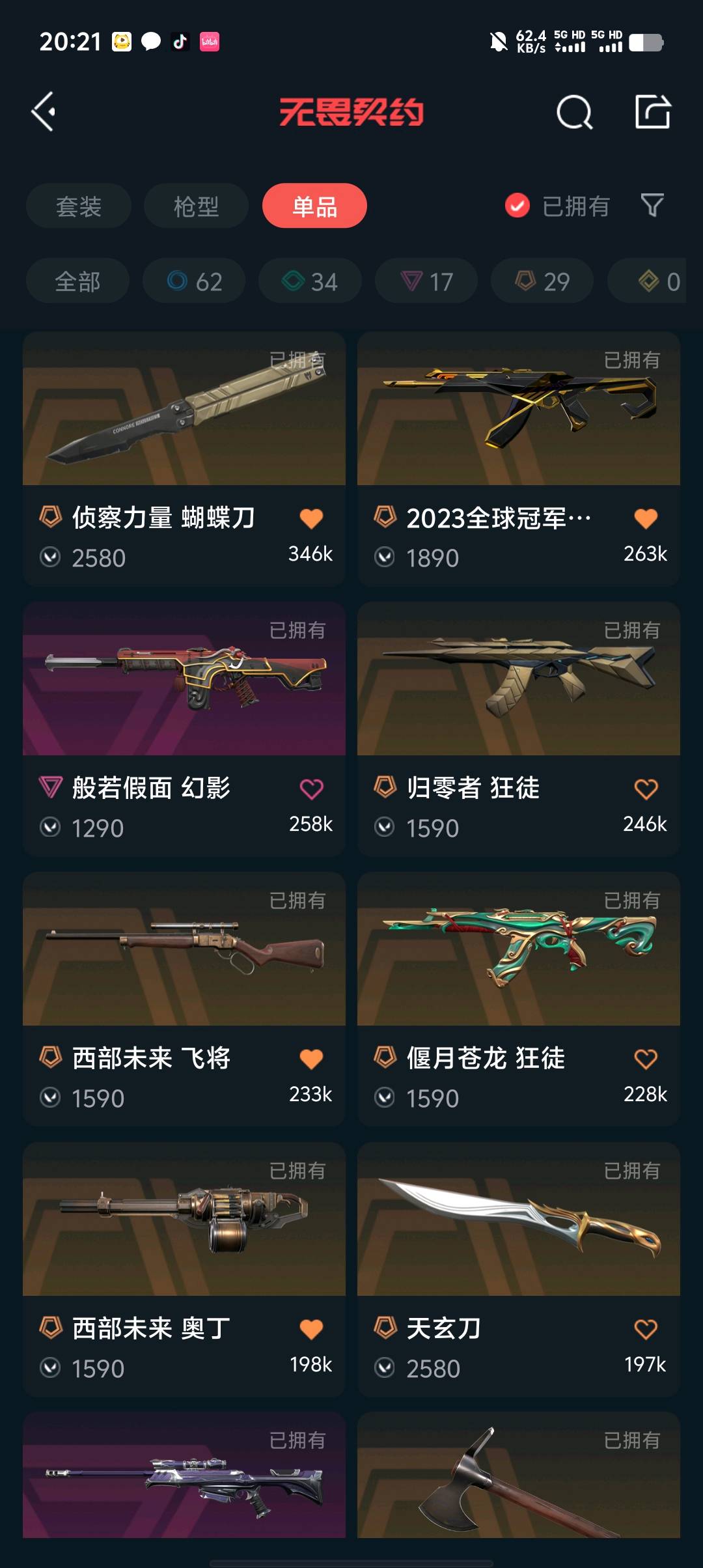Viewport: 703px width, 1568px height.
Task: Toggle the 已拥有 checkbox
Action: (x=517, y=206)
